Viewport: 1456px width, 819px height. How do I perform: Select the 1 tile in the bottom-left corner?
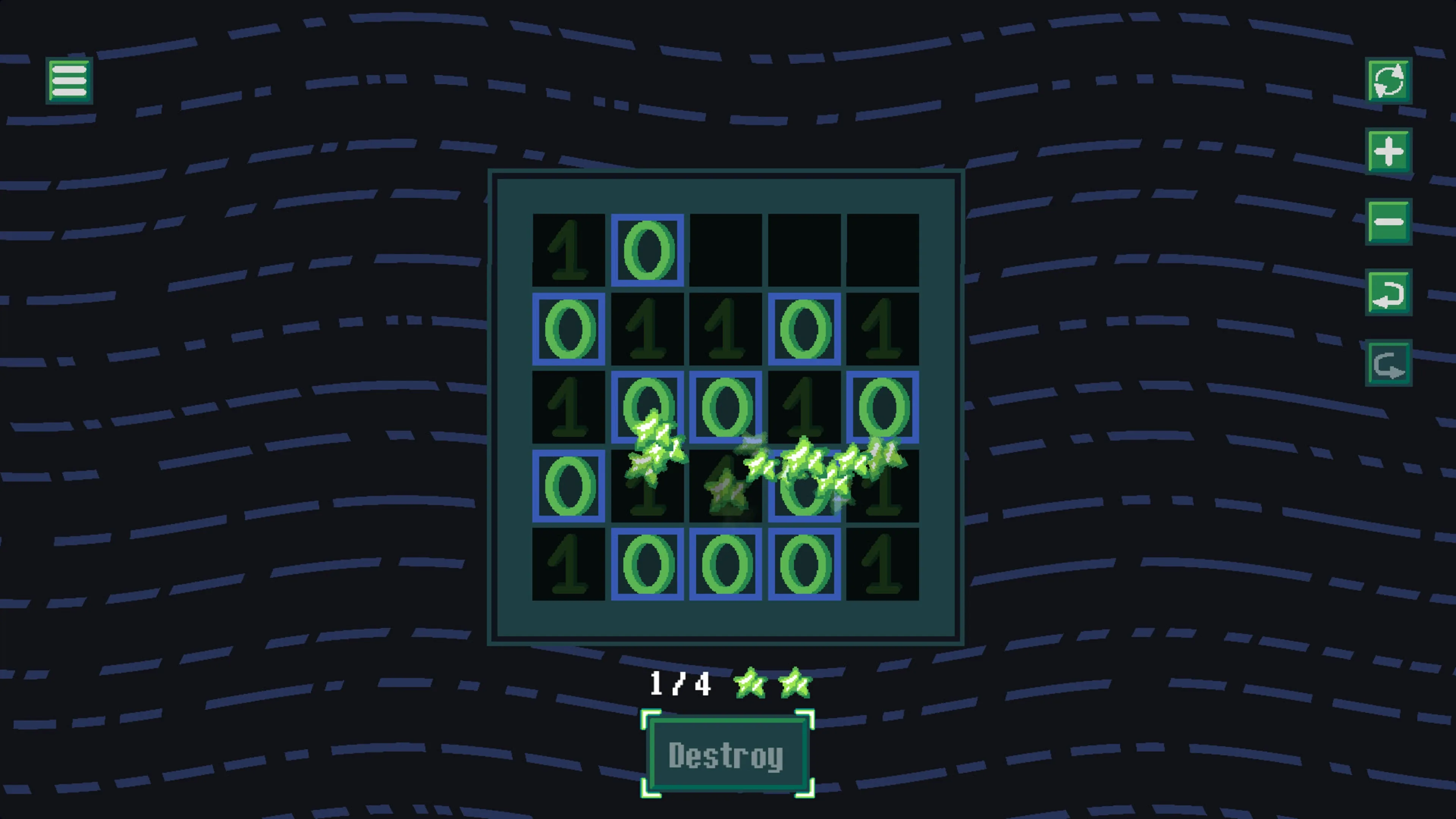click(x=569, y=564)
